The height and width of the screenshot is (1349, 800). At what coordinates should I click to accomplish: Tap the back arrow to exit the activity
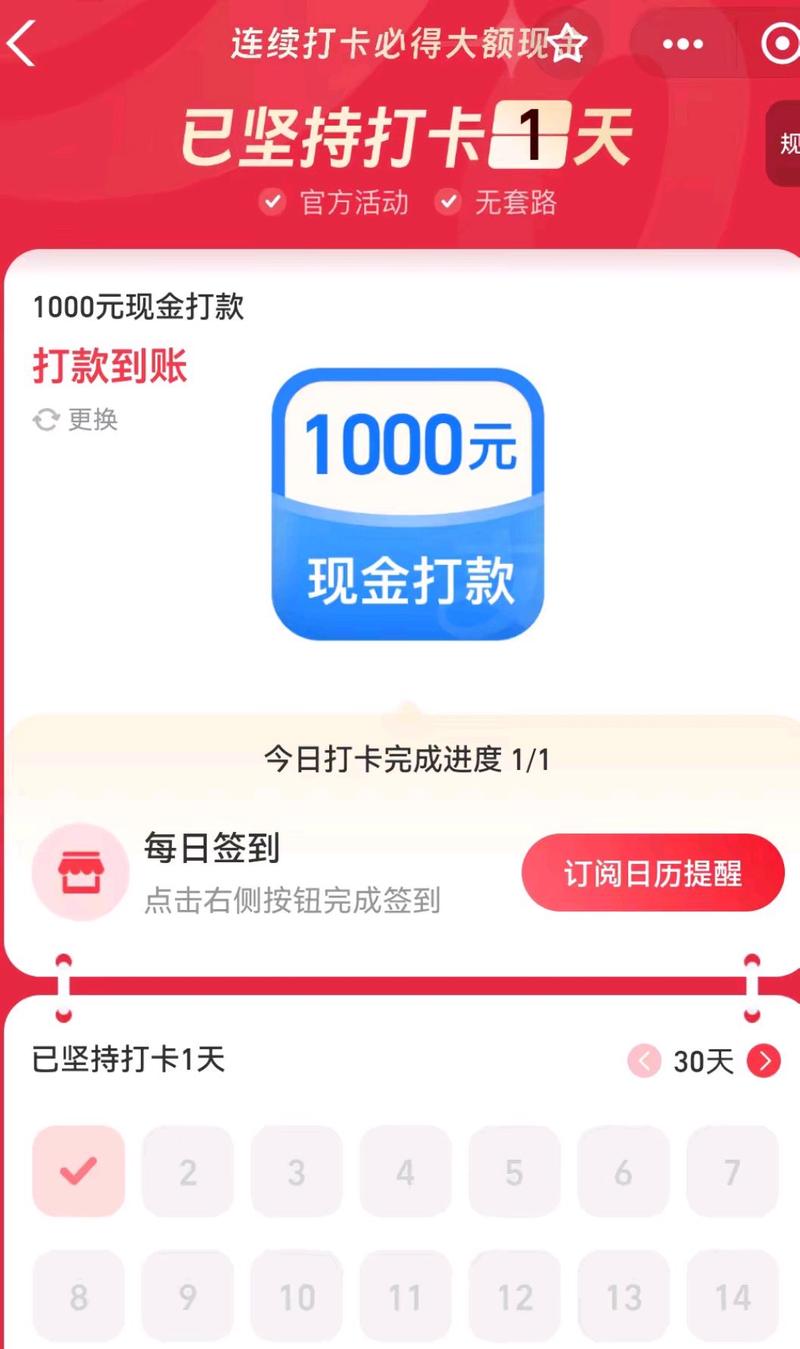point(22,44)
